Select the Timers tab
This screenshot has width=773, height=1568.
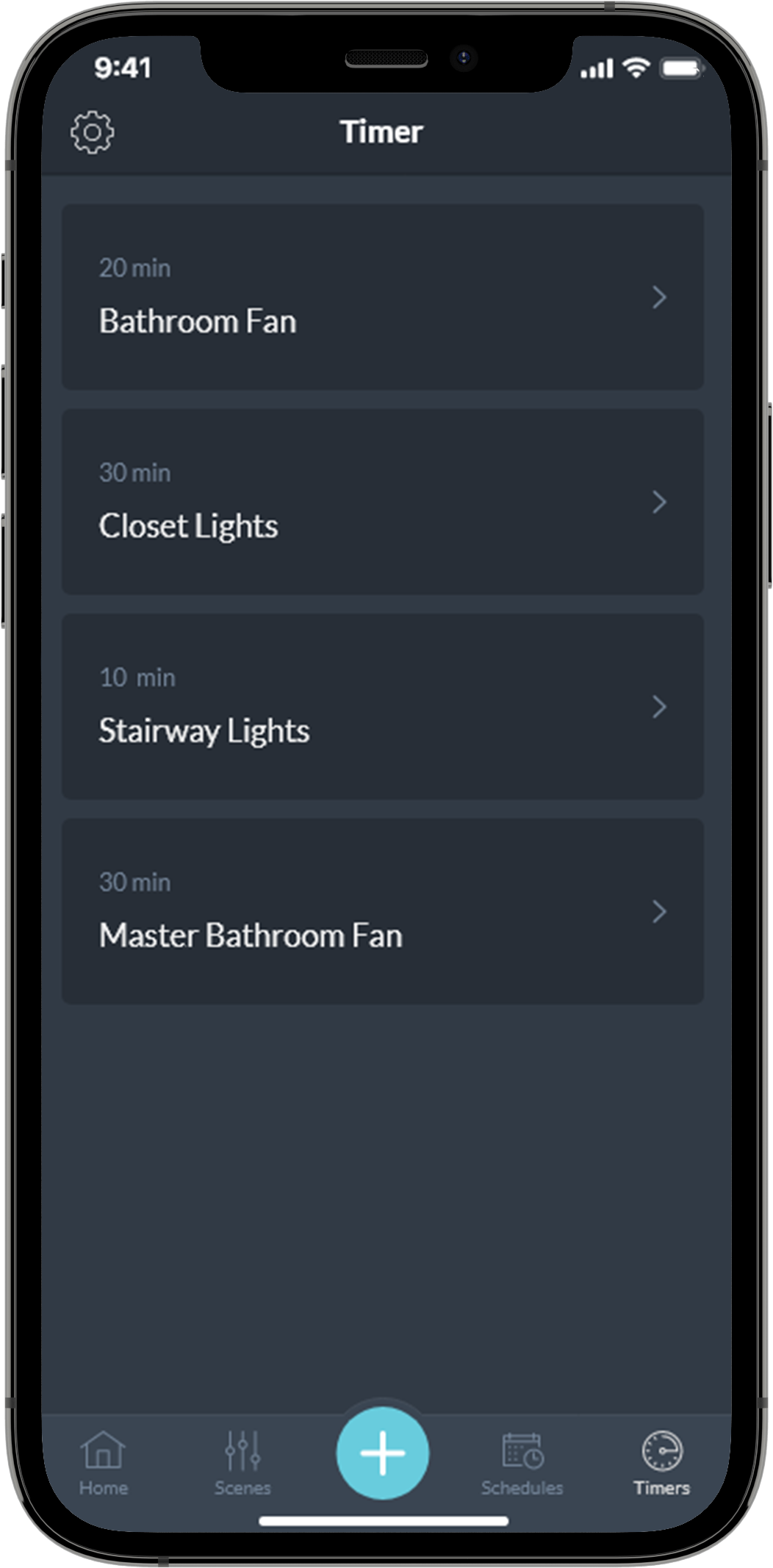pyautogui.click(x=661, y=1462)
